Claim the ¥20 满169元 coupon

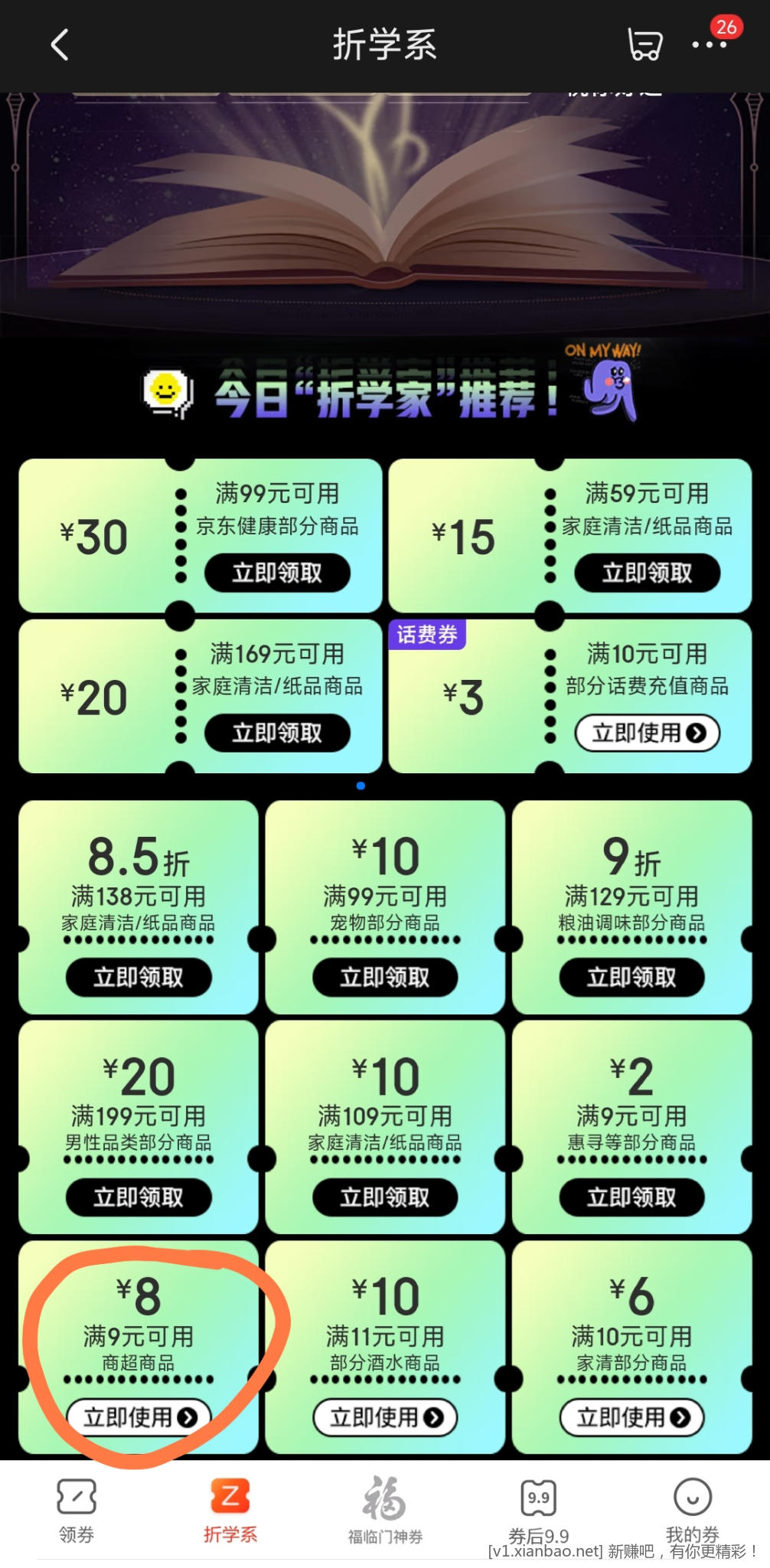[277, 733]
